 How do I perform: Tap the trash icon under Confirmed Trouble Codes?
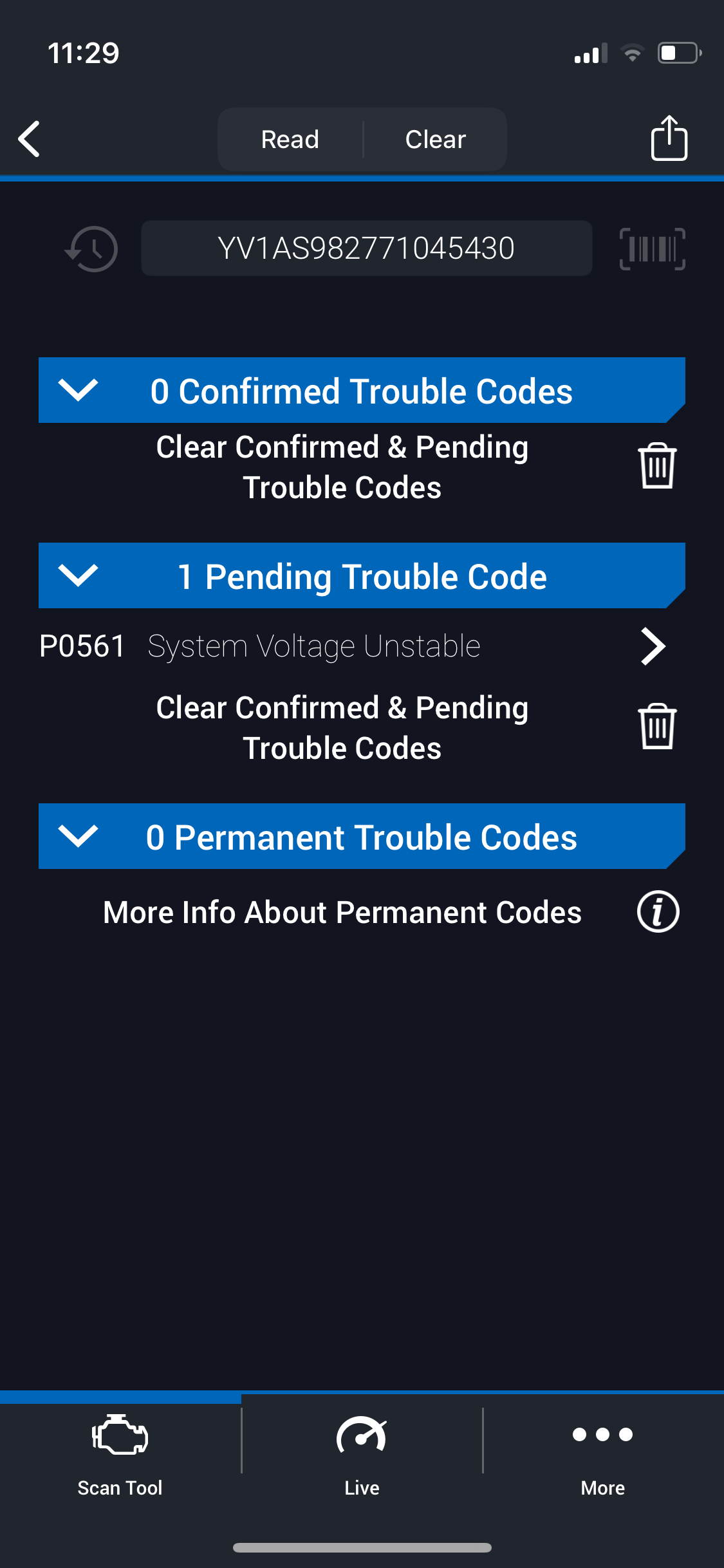tap(657, 465)
